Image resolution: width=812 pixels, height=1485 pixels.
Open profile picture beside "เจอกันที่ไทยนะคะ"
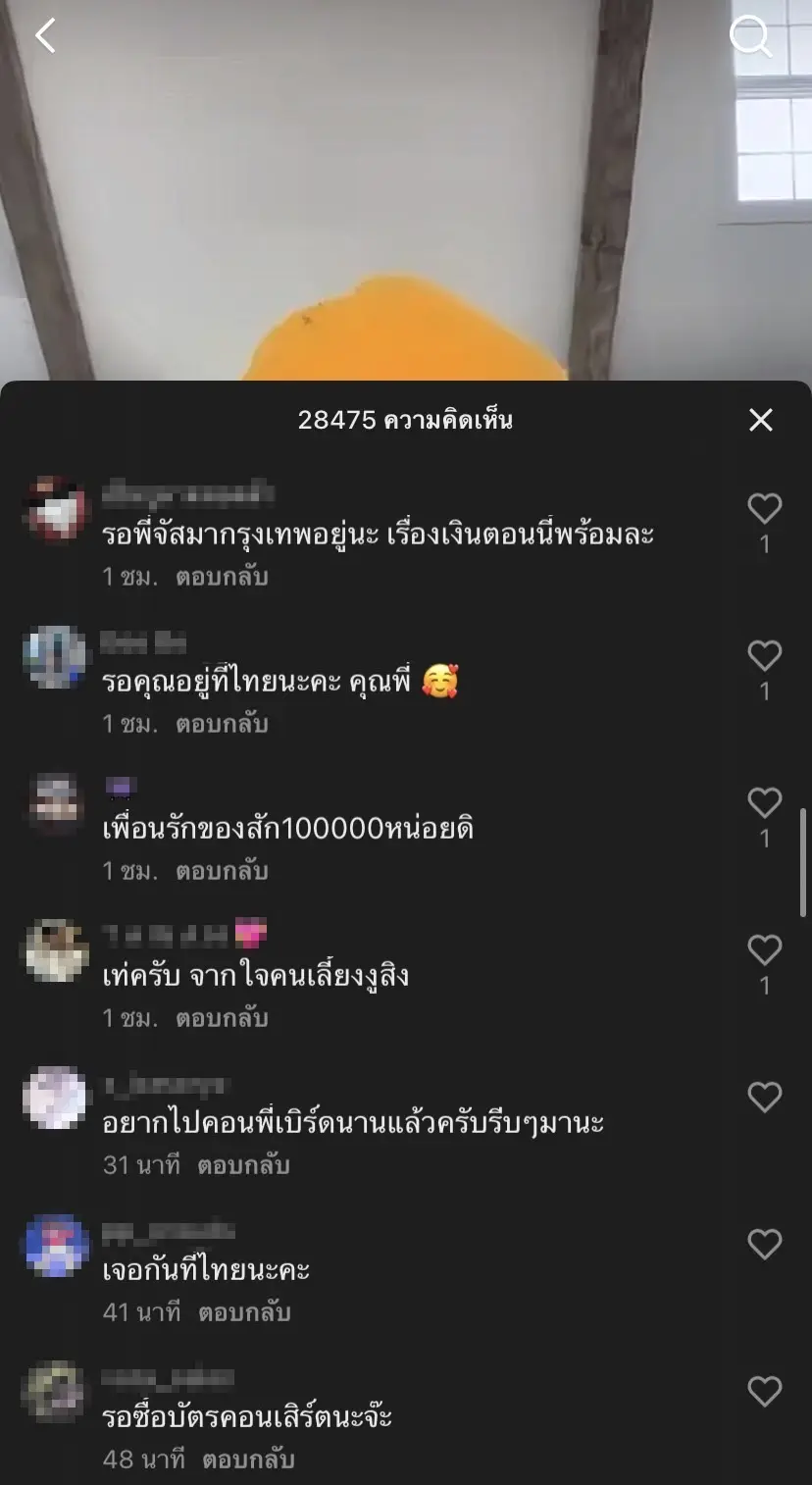pos(56,1245)
